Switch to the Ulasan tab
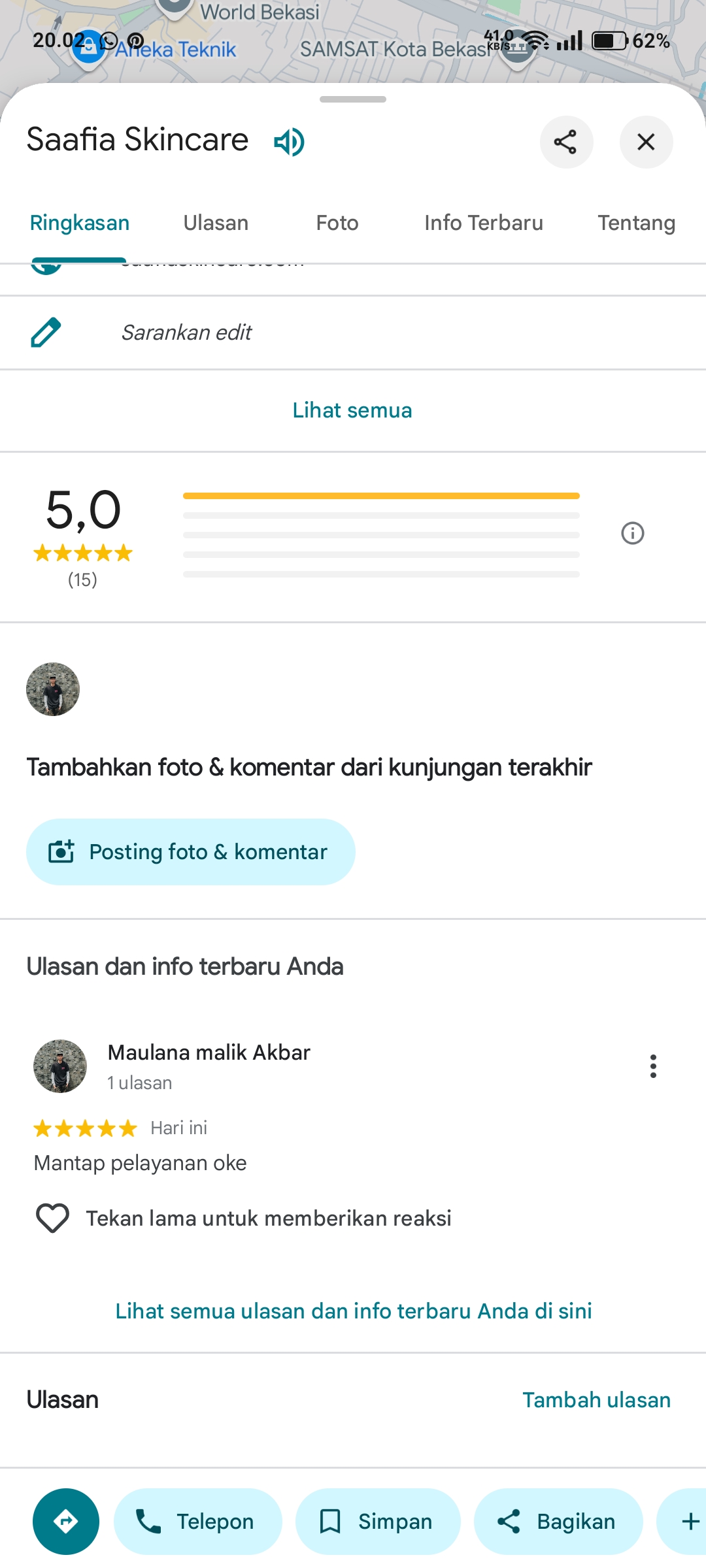 tap(216, 223)
